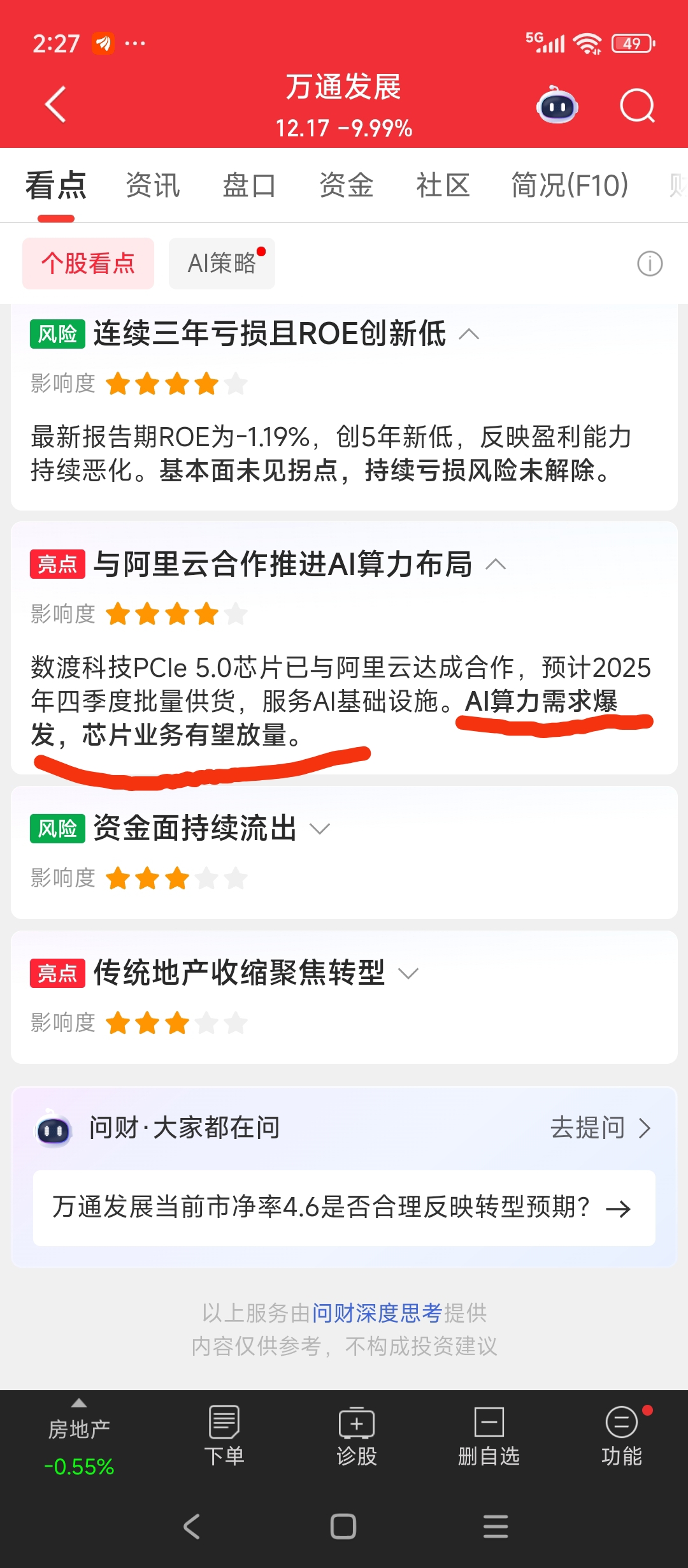
Task: Collapse the 与阿里云合作推进AI算力布局 card
Action: click(x=496, y=564)
